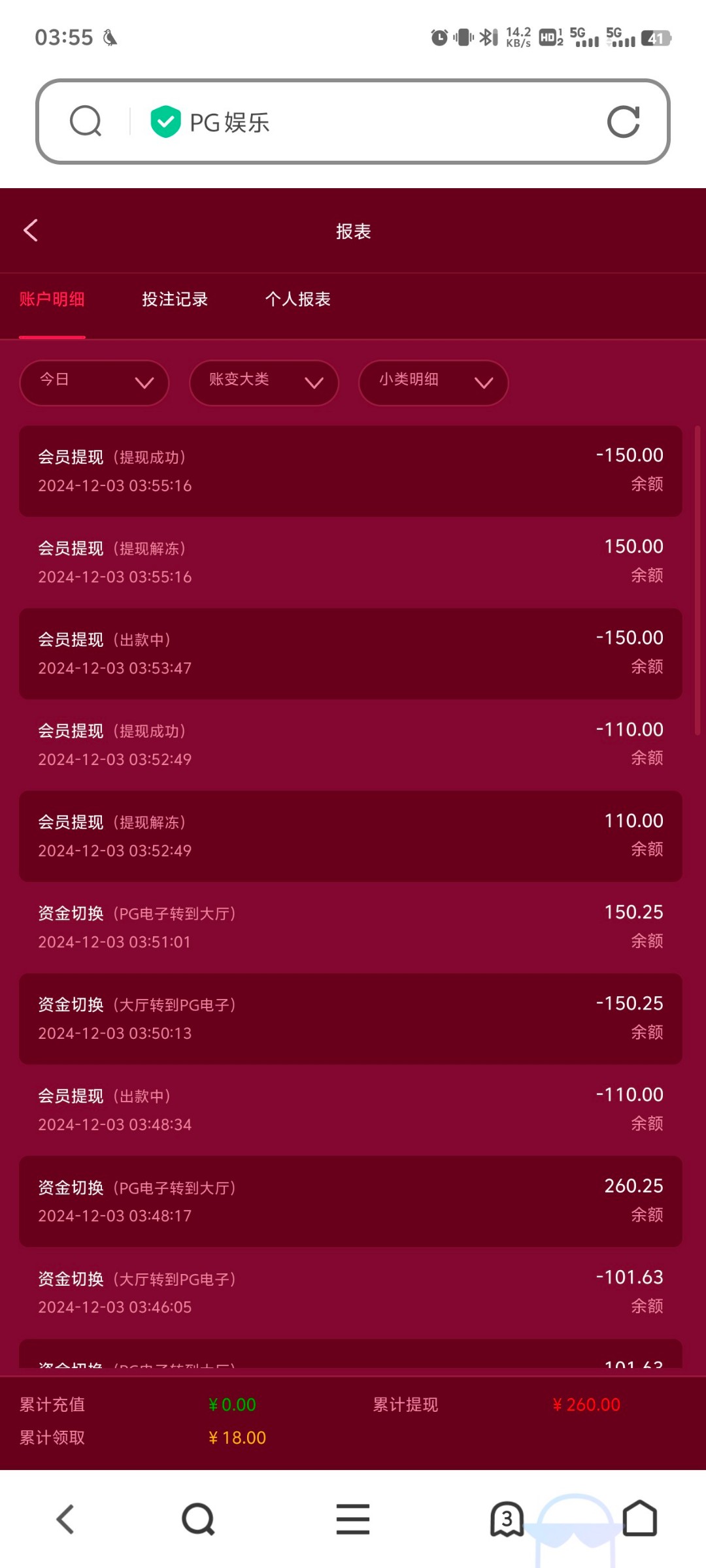706x1568 pixels.
Task: Show the open browser tabs
Action: [x=507, y=1518]
